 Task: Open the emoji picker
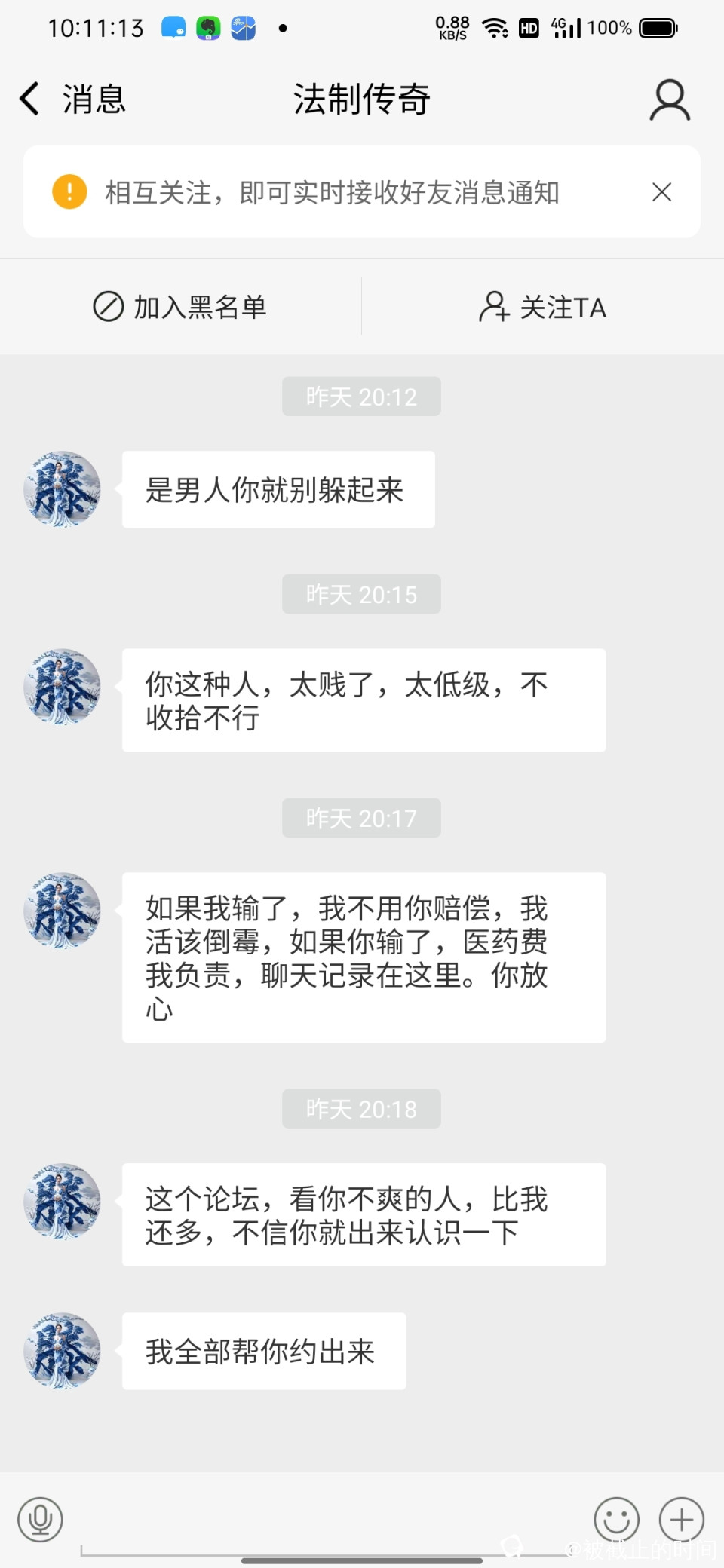pos(616,1519)
